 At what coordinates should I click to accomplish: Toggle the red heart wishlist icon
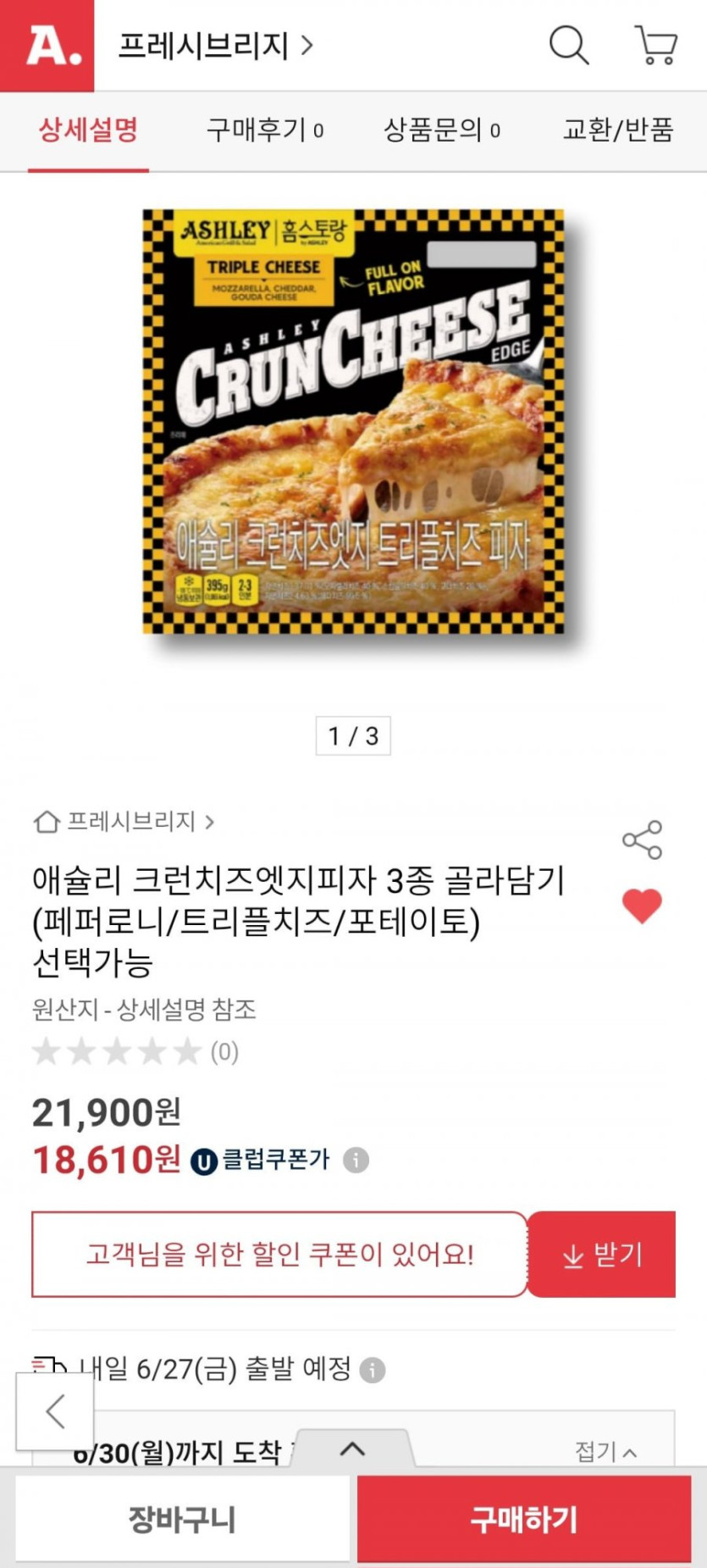click(643, 906)
